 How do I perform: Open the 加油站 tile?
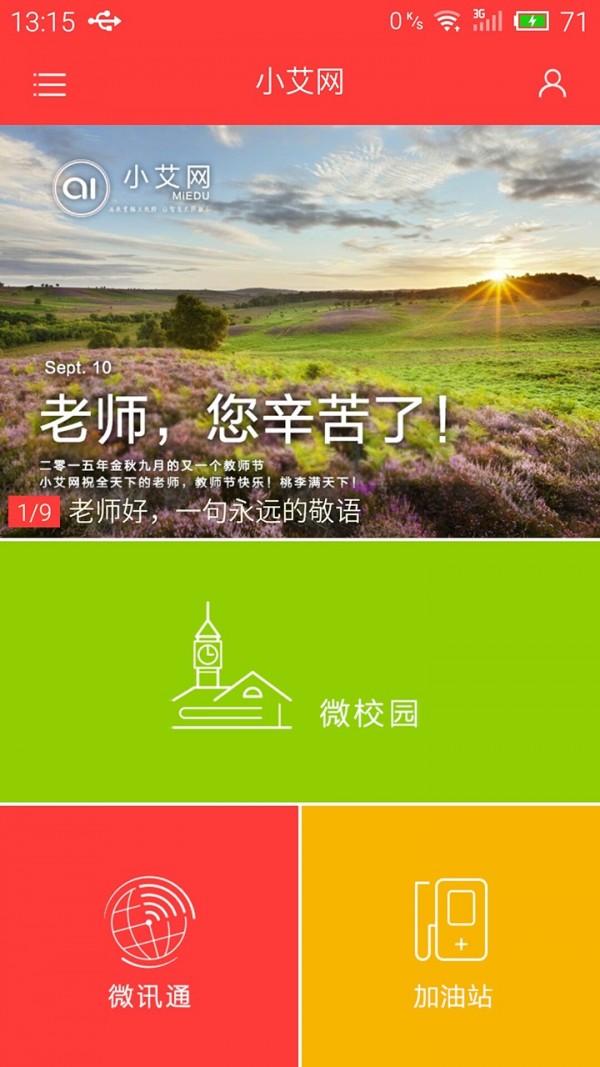point(452,936)
